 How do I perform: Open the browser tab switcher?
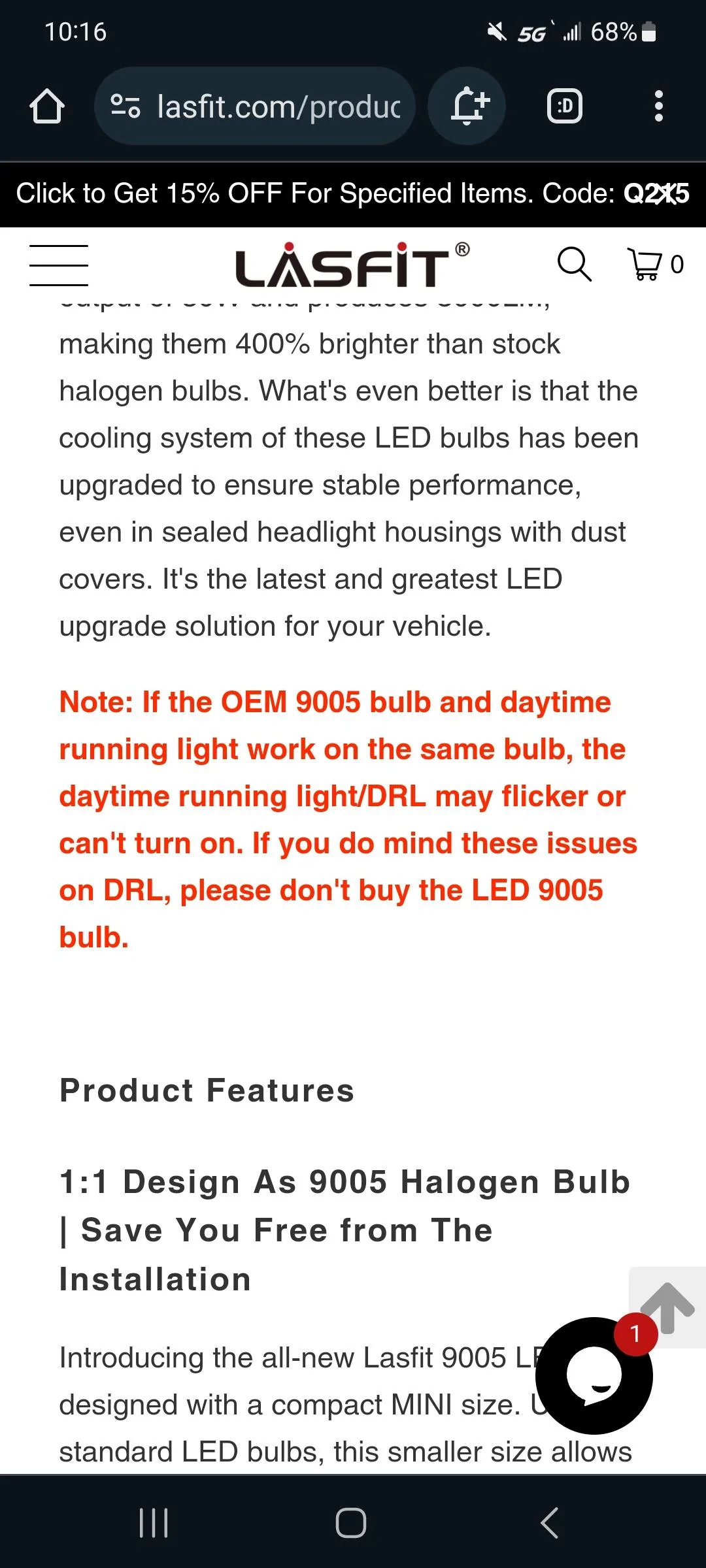pos(564,106)
